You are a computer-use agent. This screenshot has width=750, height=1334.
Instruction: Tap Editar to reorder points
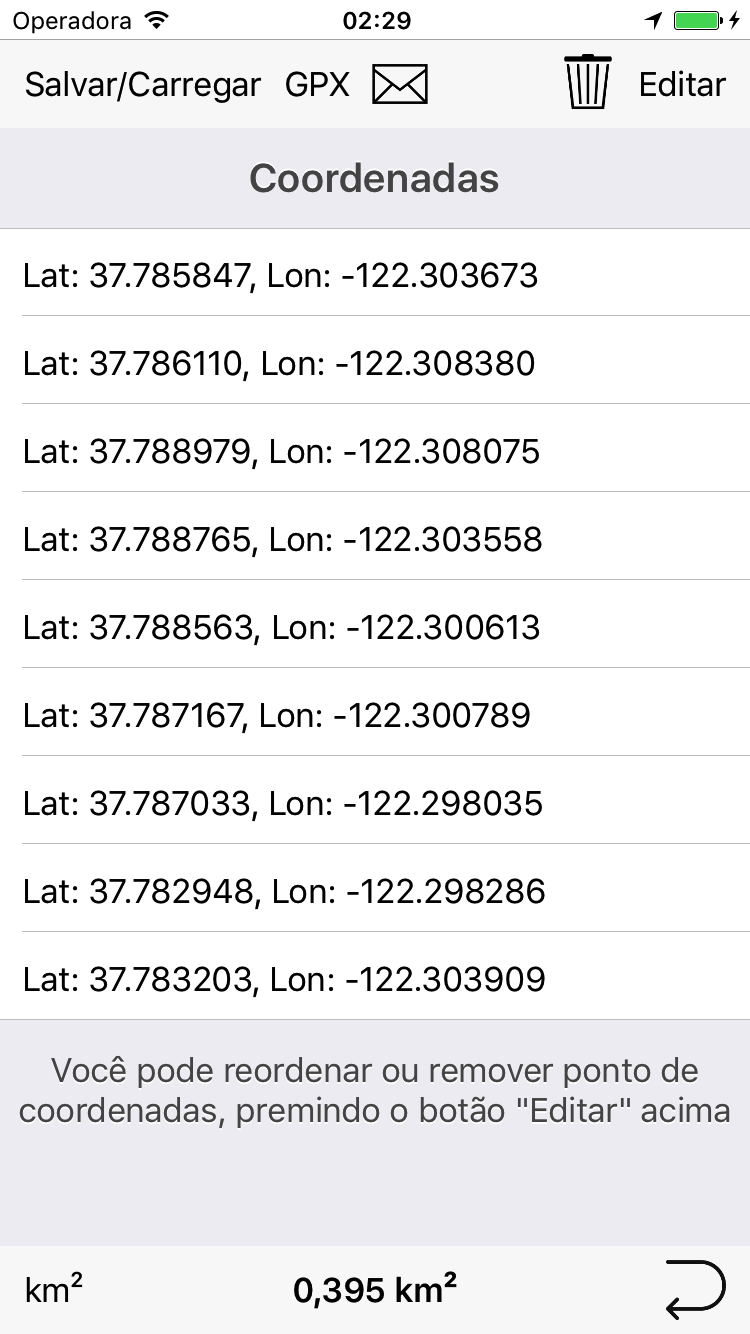(x=682, y=85)
